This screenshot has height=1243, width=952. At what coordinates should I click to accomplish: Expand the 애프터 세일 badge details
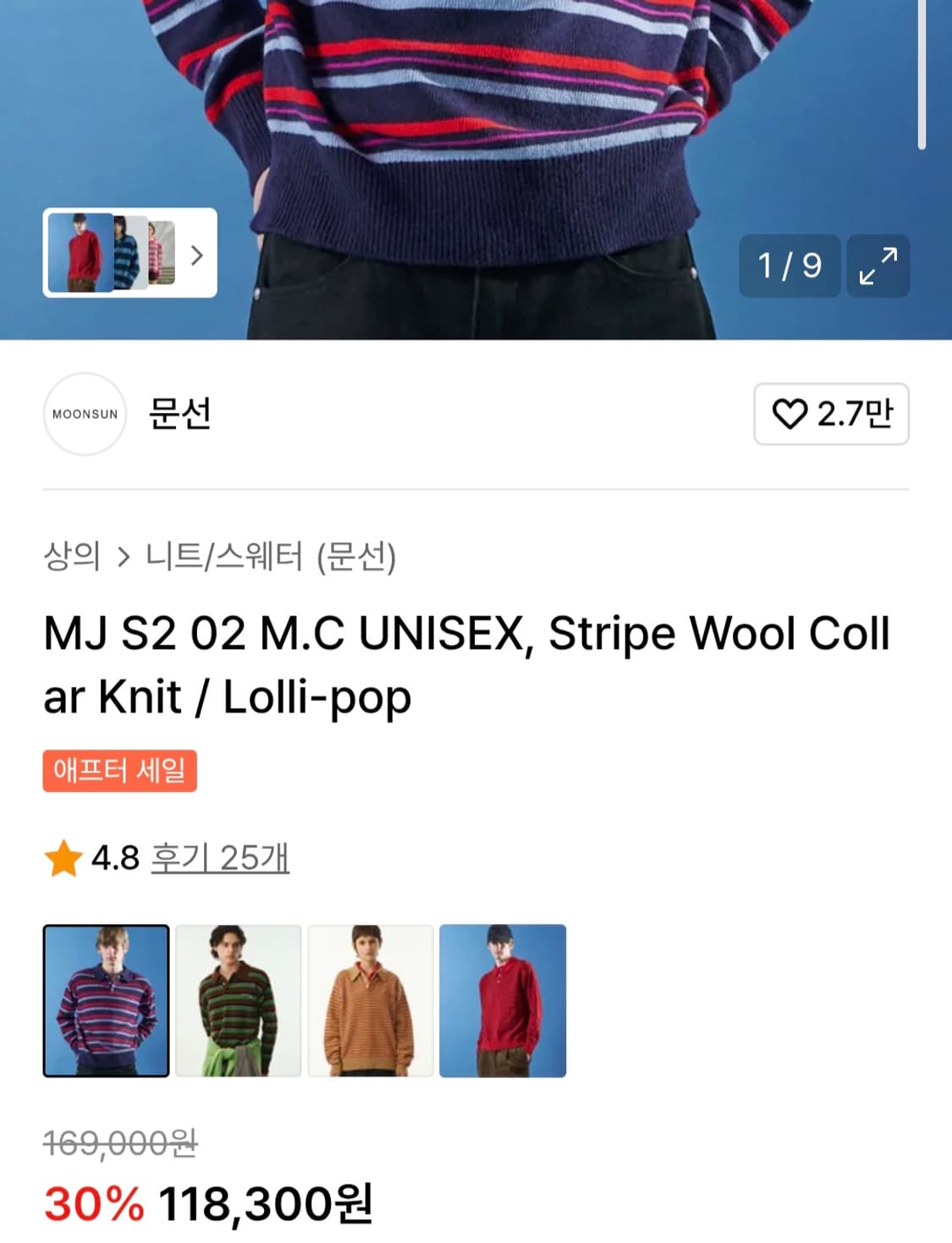pyautogui.click(x=118, y=770)
